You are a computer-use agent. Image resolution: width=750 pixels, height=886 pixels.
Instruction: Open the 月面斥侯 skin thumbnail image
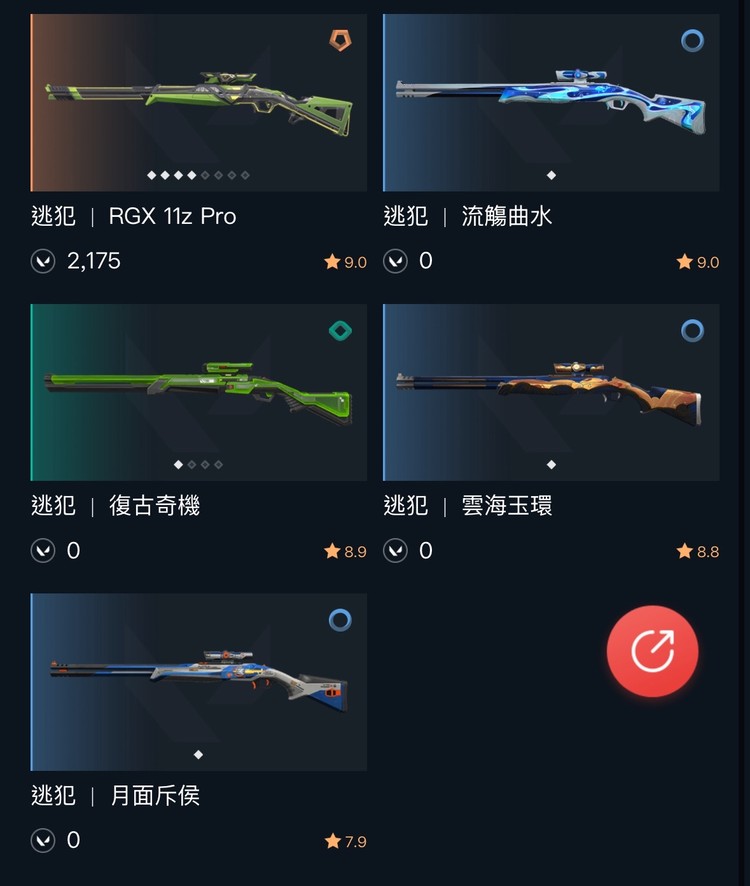coord(197,681)
